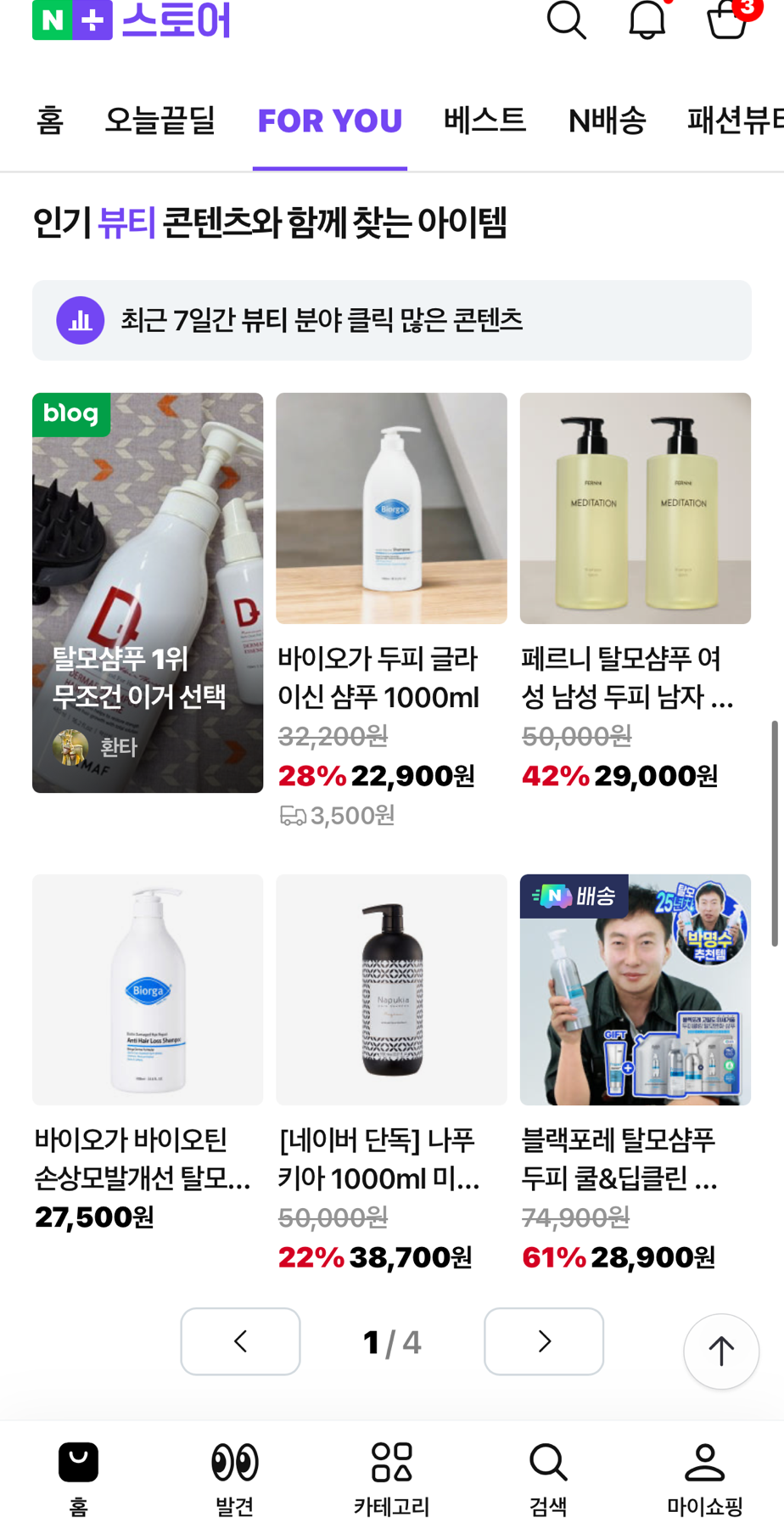Open 바이오가 바이오틴 손상모발개선 product

(148, 1054)
